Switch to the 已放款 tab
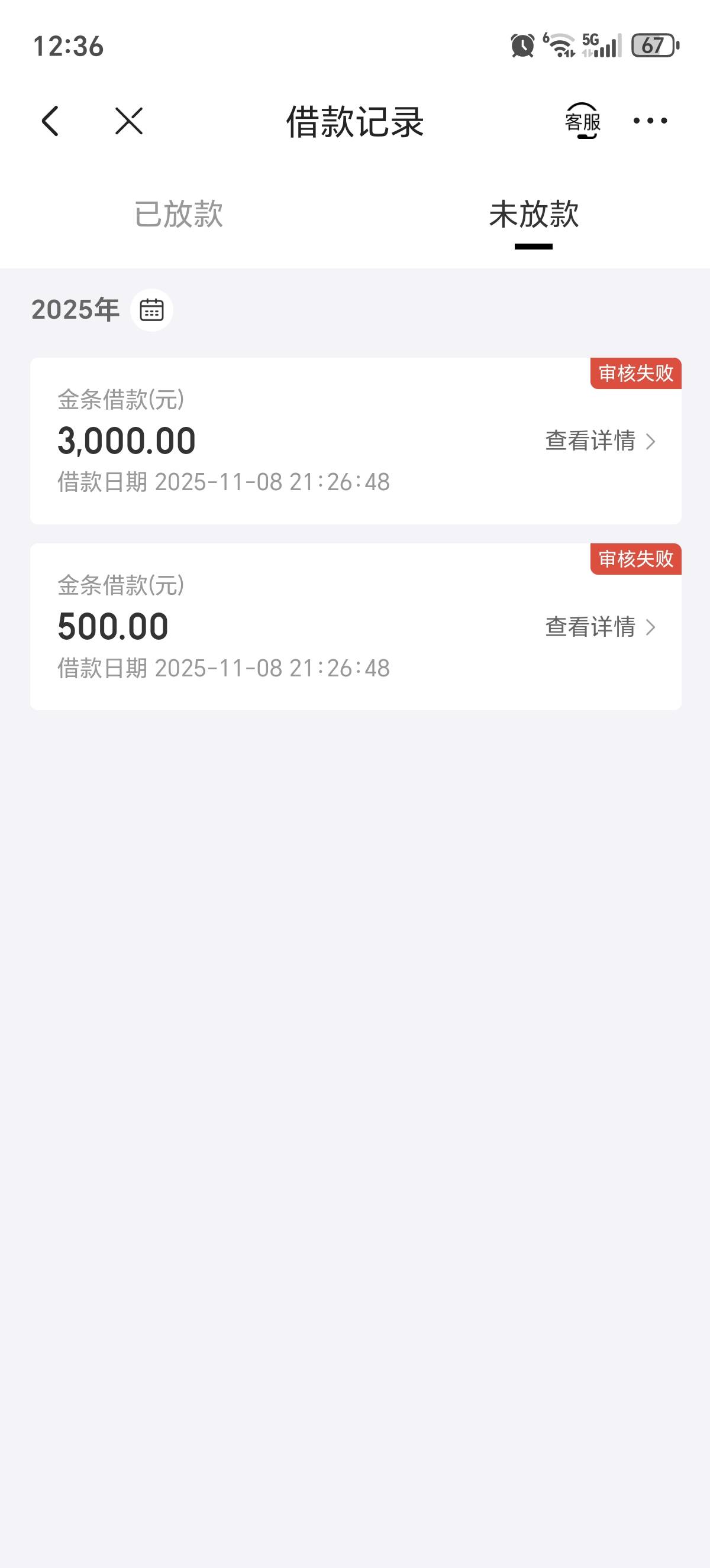 point(179,214)
